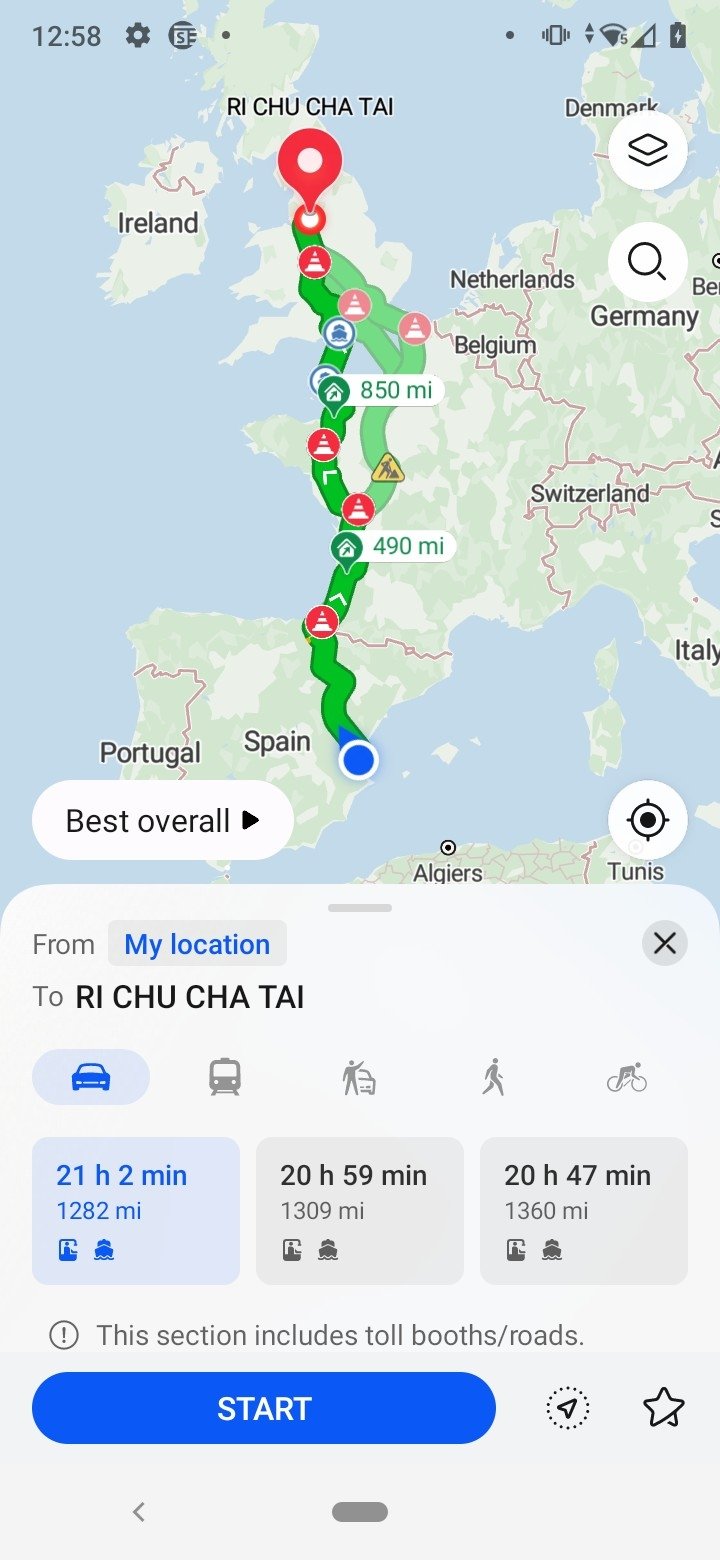
Task: Switch to public transport mode
Action: pos(225,1077)
